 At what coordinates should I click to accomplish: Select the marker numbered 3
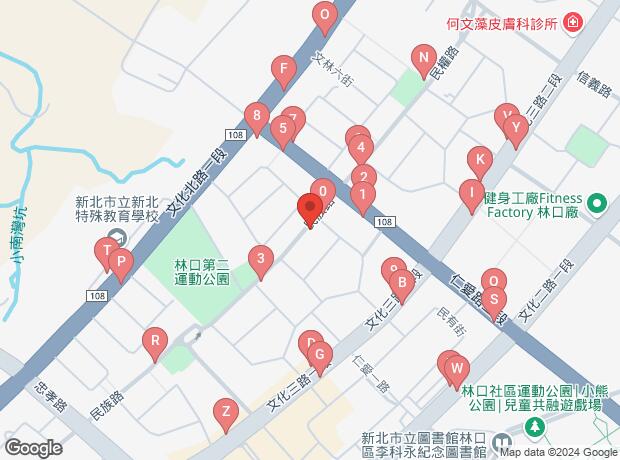[261, 262]
